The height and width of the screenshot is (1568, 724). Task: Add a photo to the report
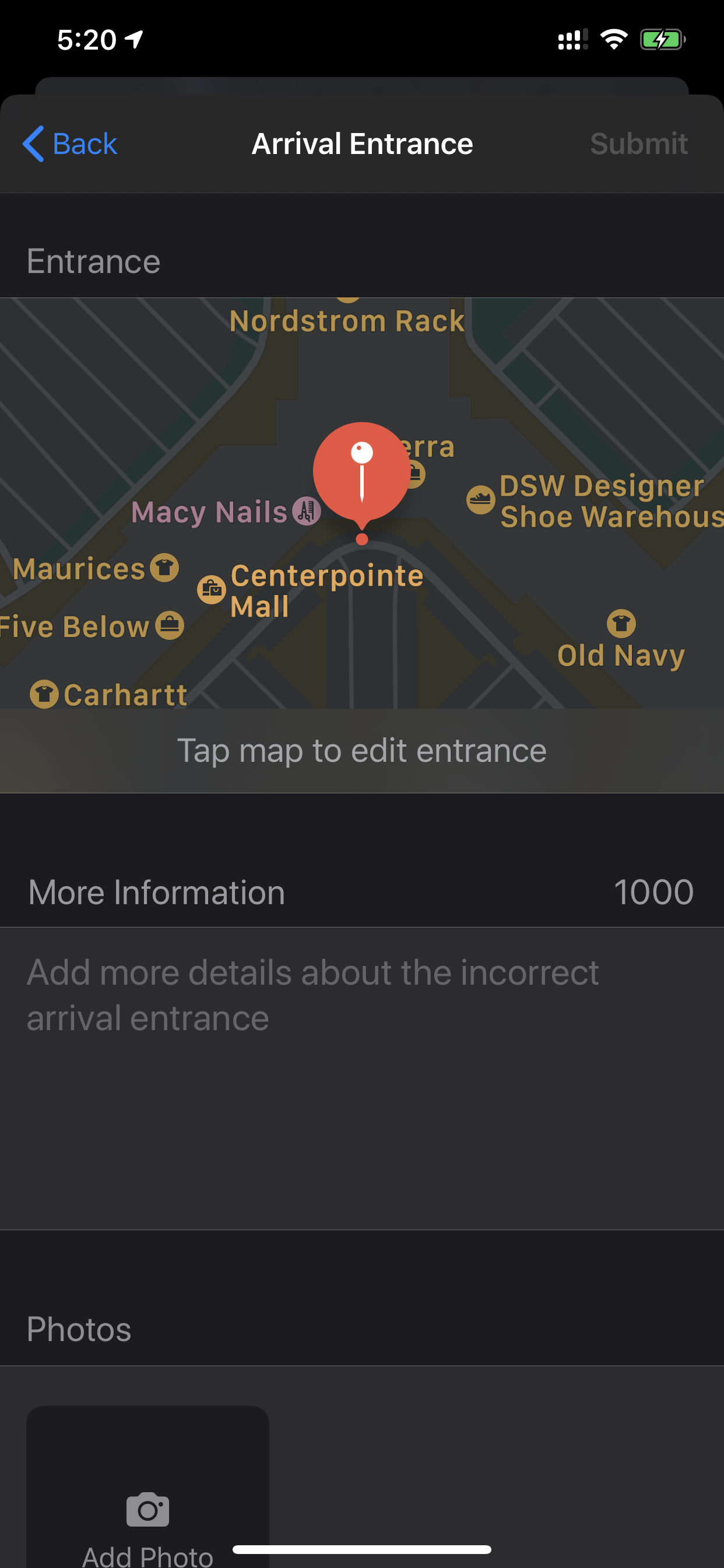point(147,1514)
